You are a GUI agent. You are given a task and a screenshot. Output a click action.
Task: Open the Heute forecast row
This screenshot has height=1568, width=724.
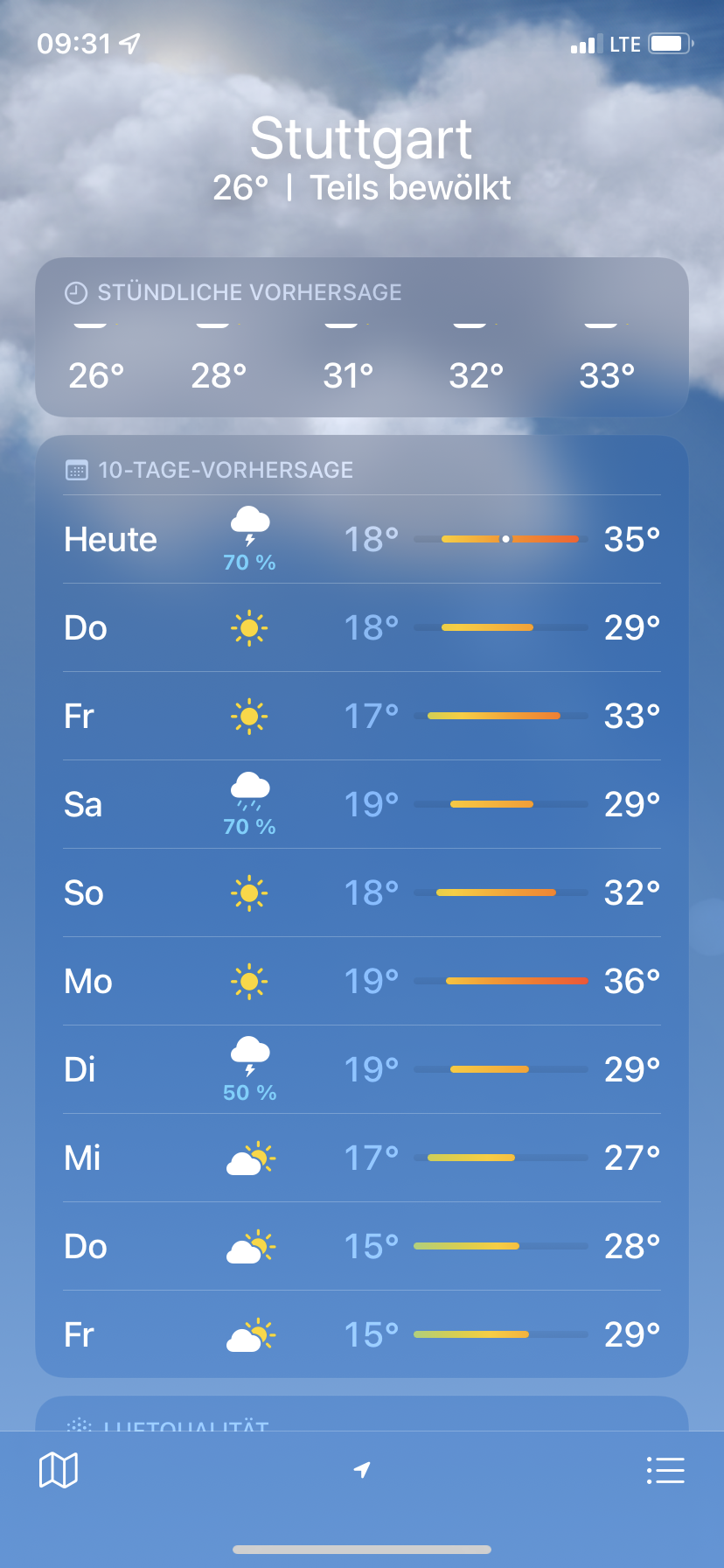[x=362, y=540]
